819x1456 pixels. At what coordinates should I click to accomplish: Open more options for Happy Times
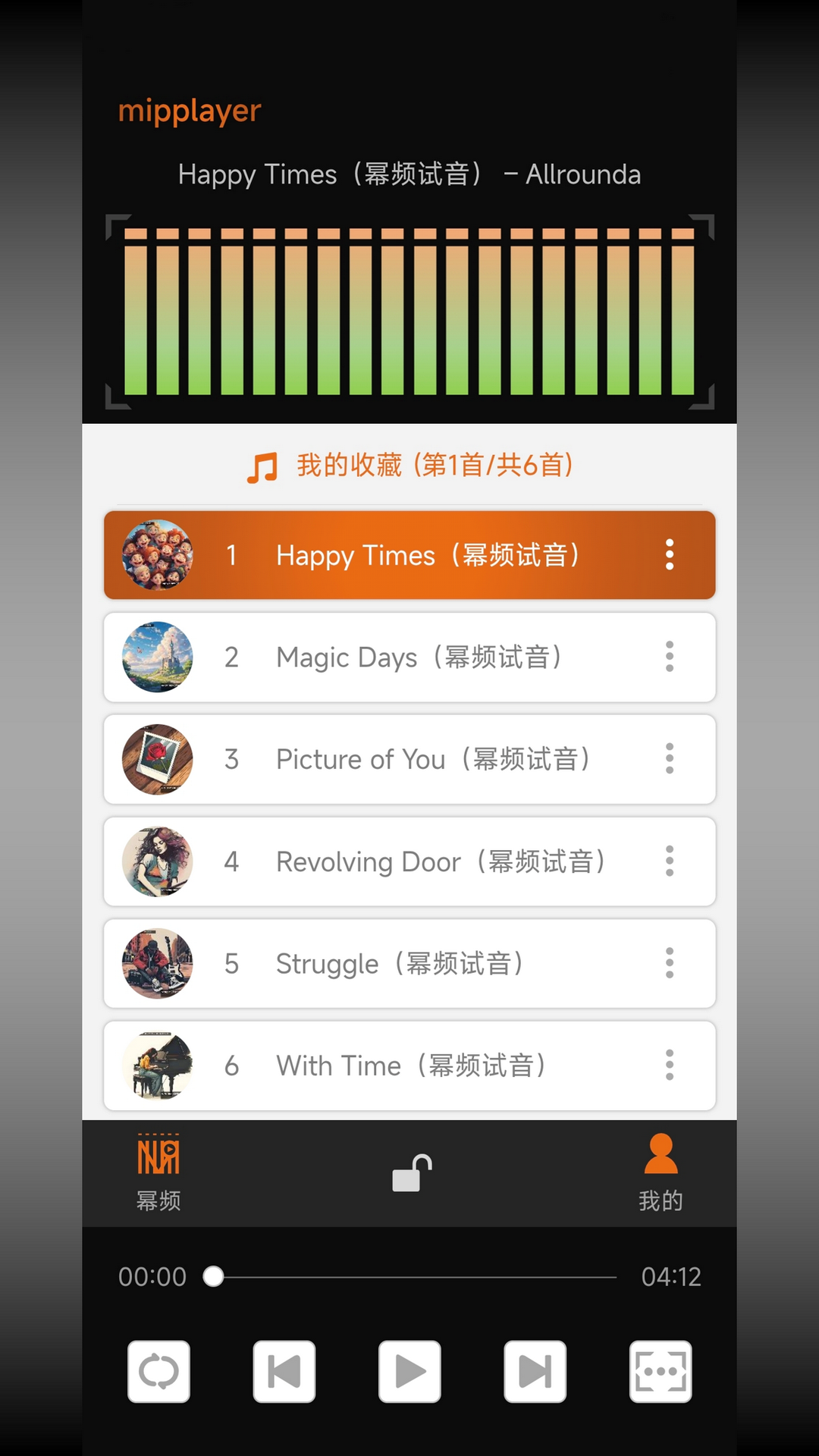tap(670, 555)
